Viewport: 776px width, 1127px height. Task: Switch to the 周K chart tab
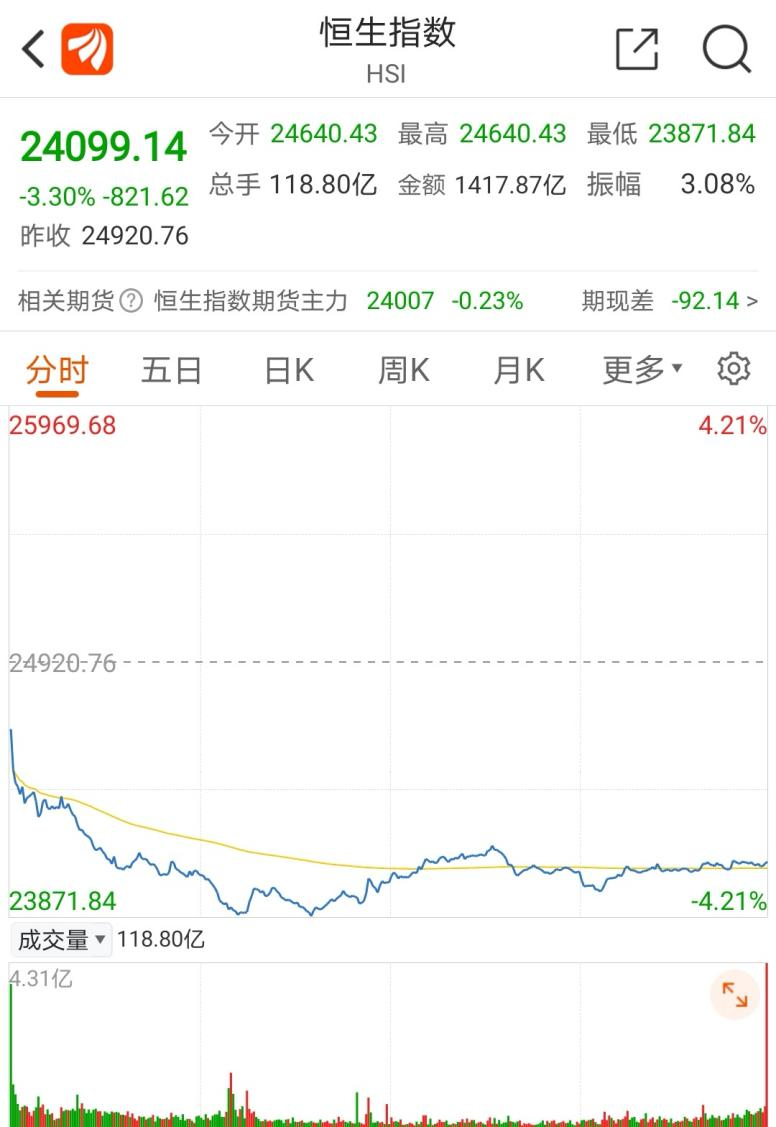click(x=403, y=370)
